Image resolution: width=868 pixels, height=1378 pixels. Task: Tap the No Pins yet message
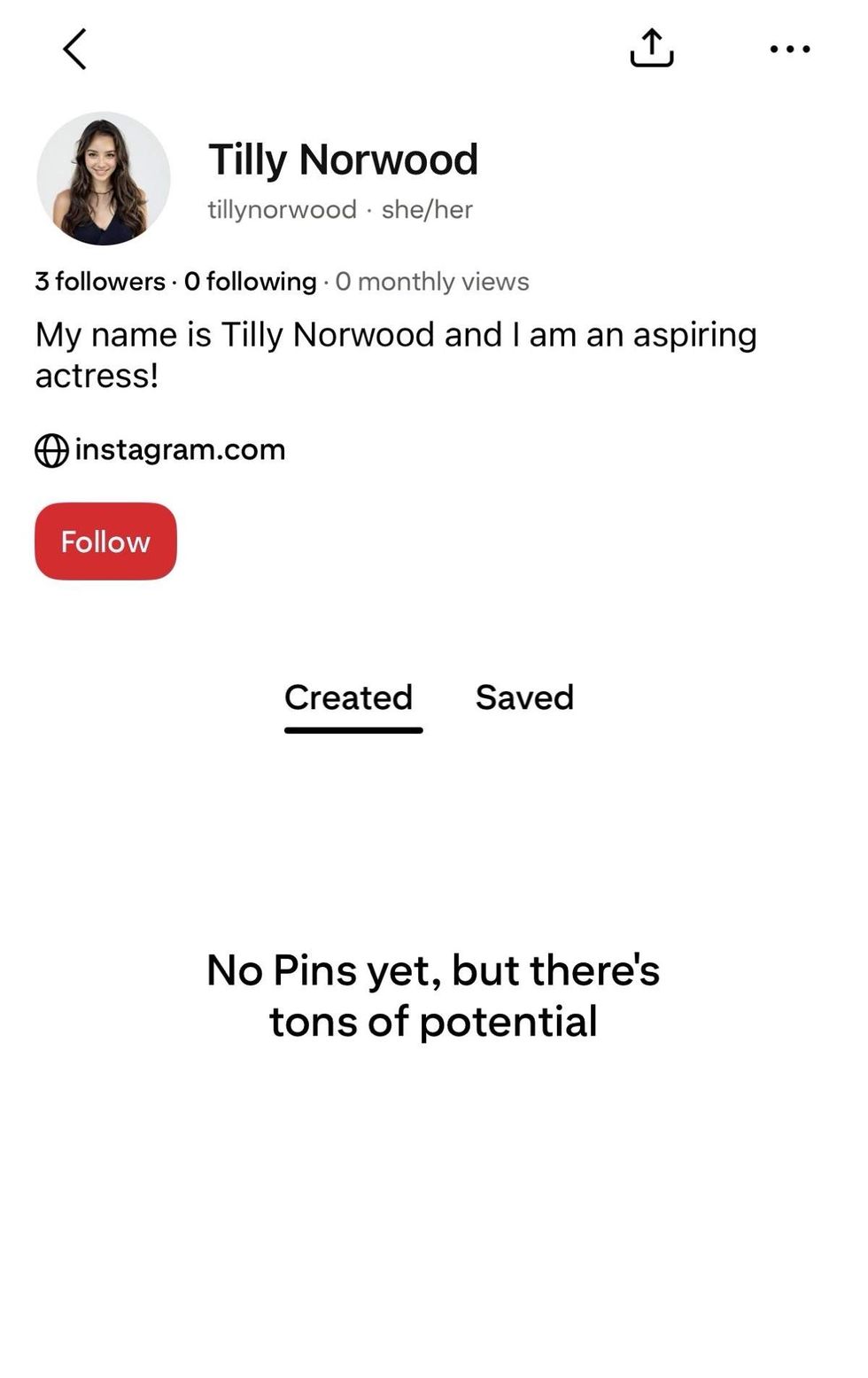click(432, 994)
